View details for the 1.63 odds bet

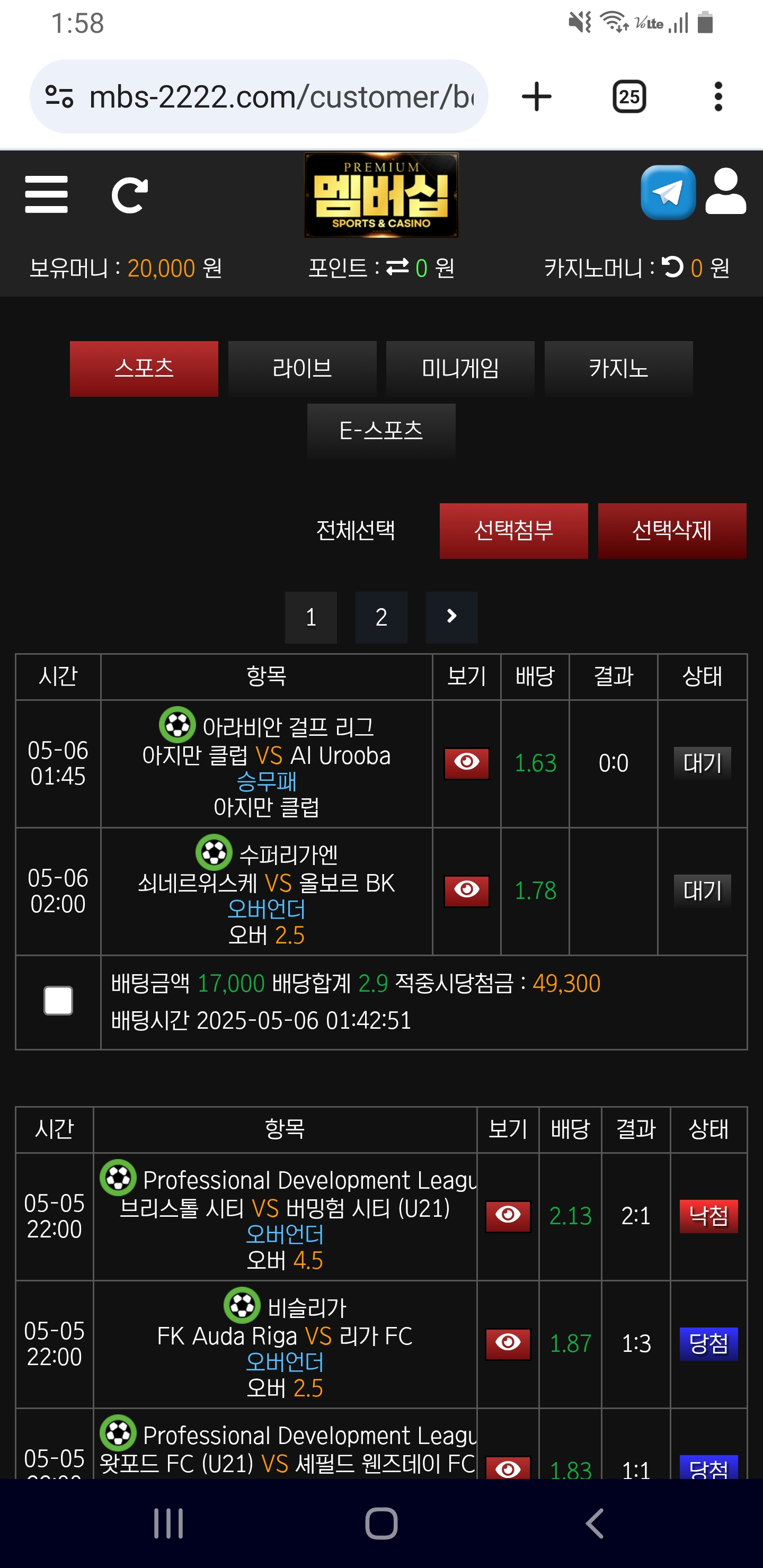pyautogui.click(x=466, y=763)
